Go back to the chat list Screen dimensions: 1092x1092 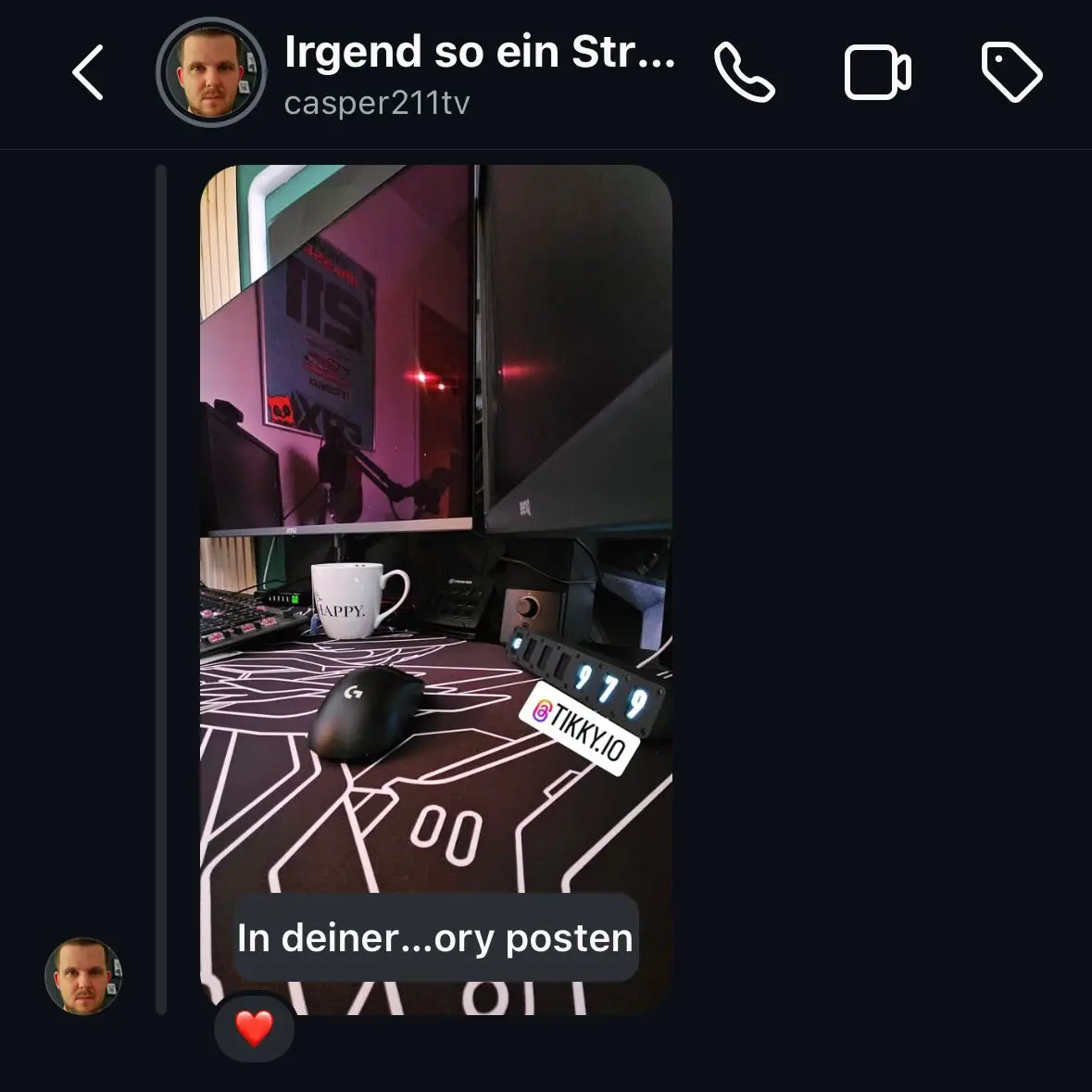click(88, 73)
